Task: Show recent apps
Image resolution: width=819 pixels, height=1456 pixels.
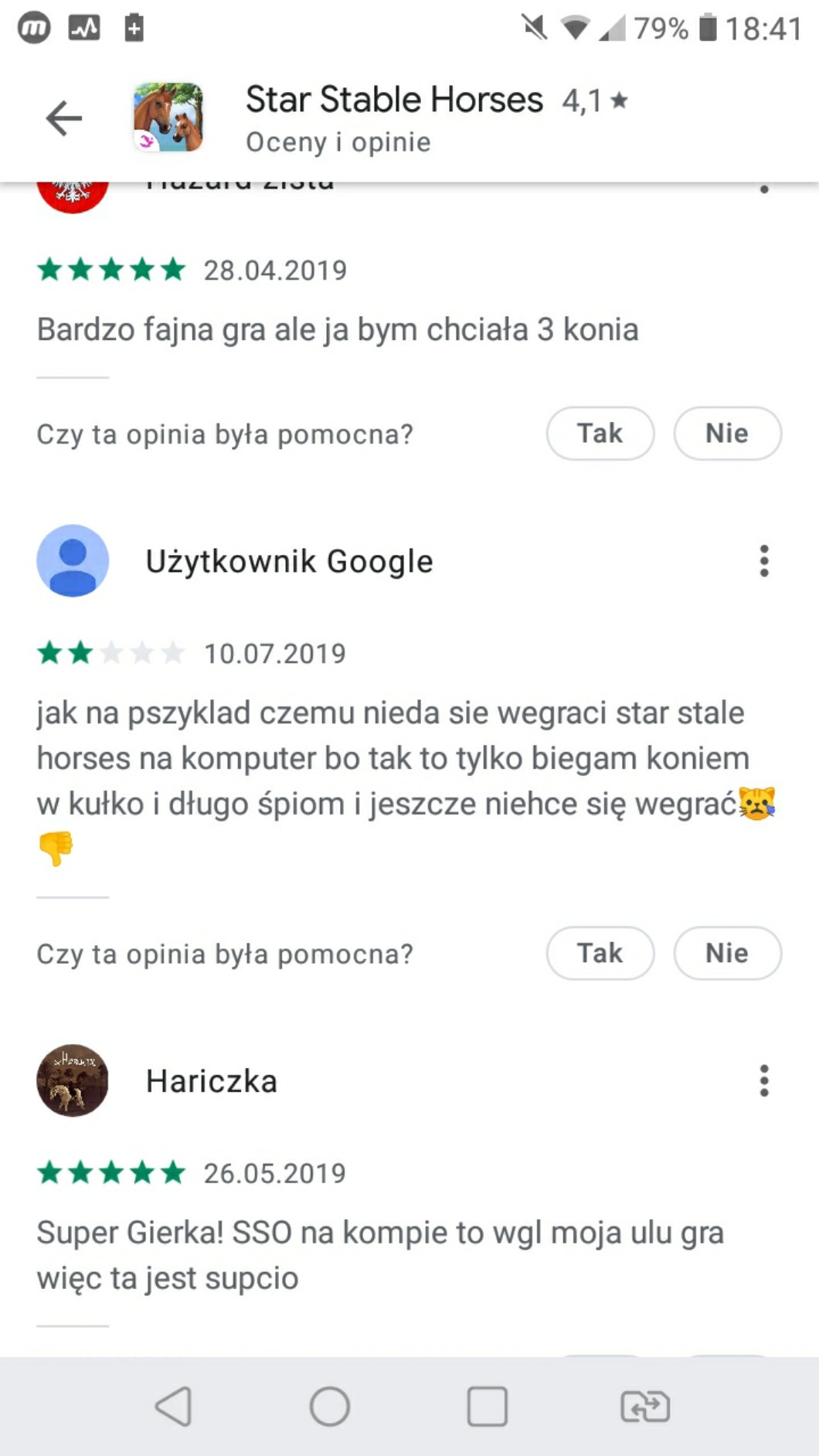Action: [488, 1406]
